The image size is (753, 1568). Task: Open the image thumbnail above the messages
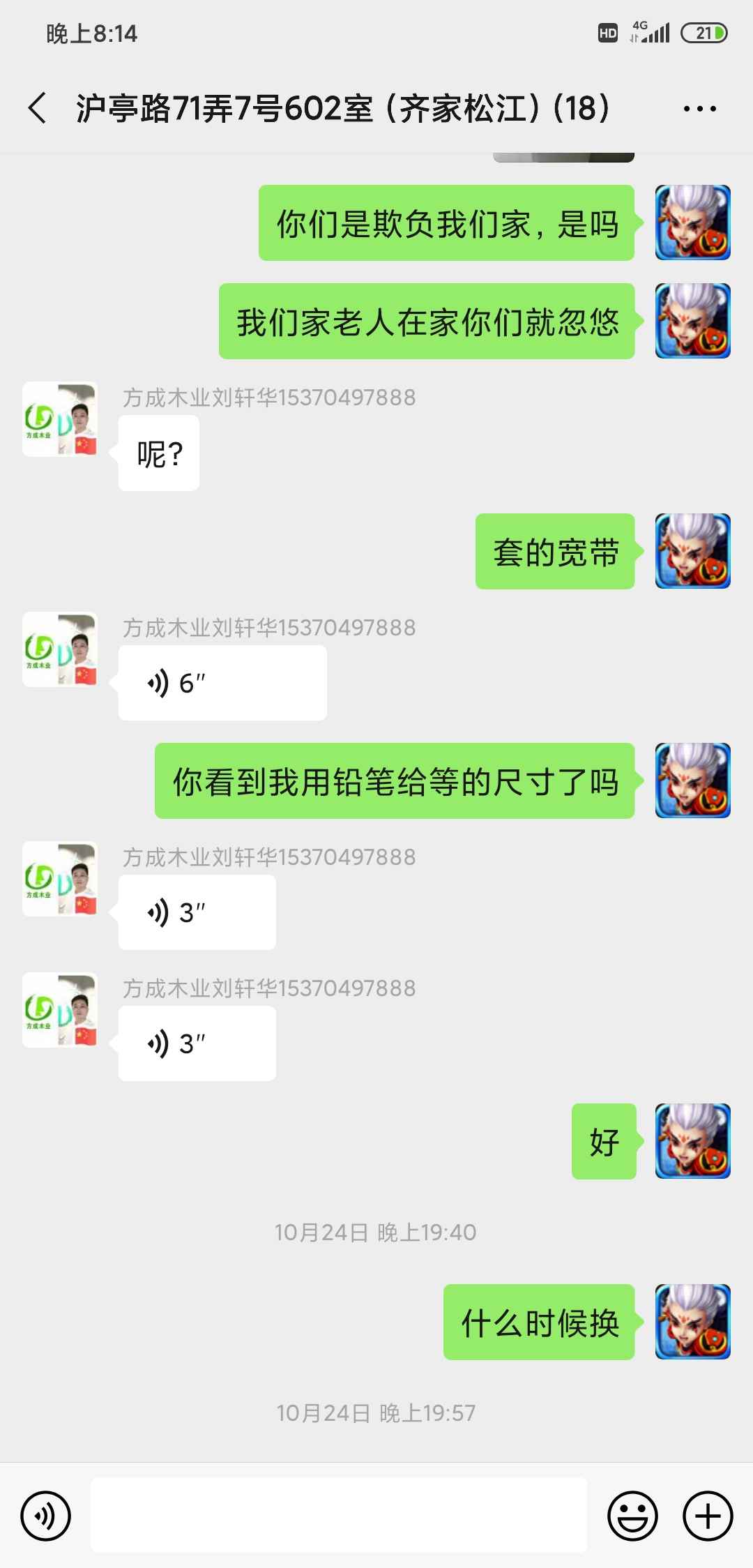(x=563, y=158)
